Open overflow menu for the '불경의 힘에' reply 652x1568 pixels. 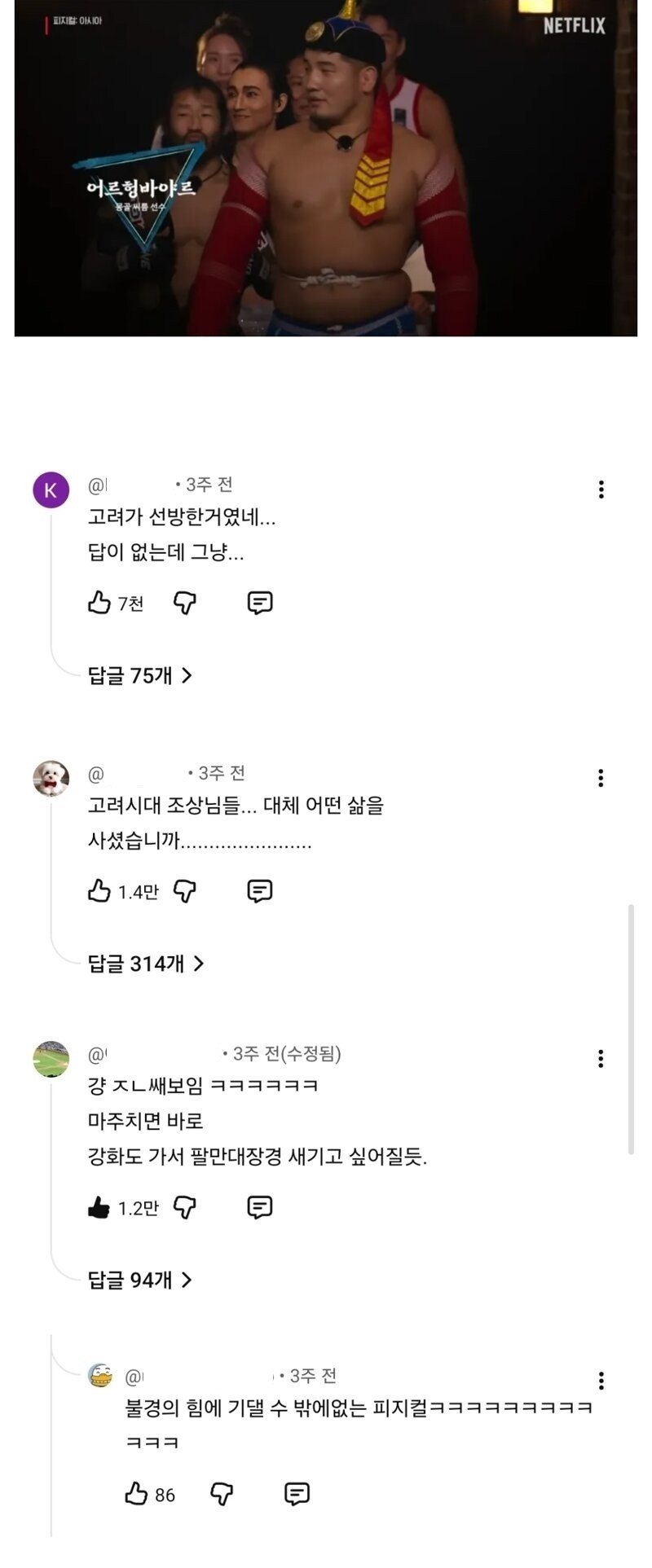click(x=601, y=1381)
